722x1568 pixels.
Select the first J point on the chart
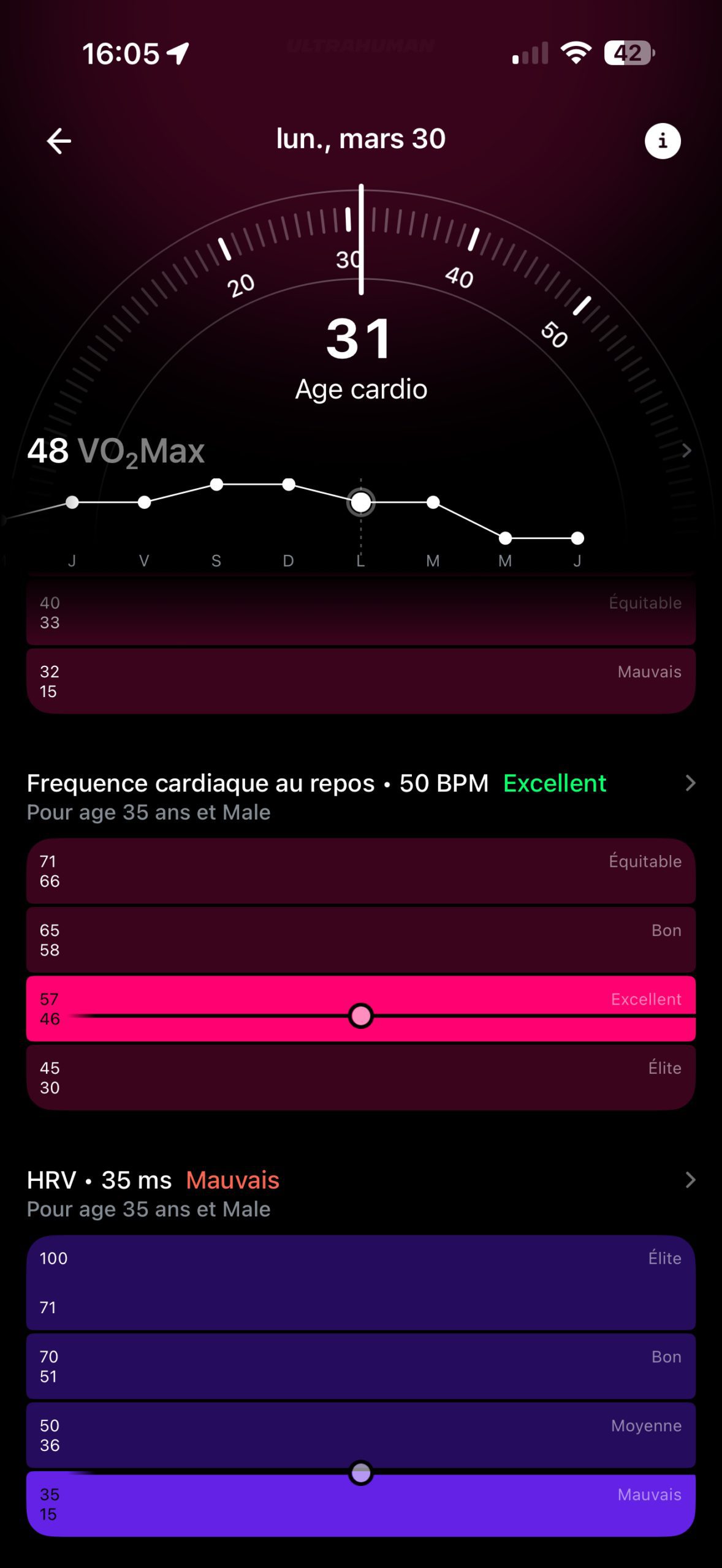[x=72, y=502]
